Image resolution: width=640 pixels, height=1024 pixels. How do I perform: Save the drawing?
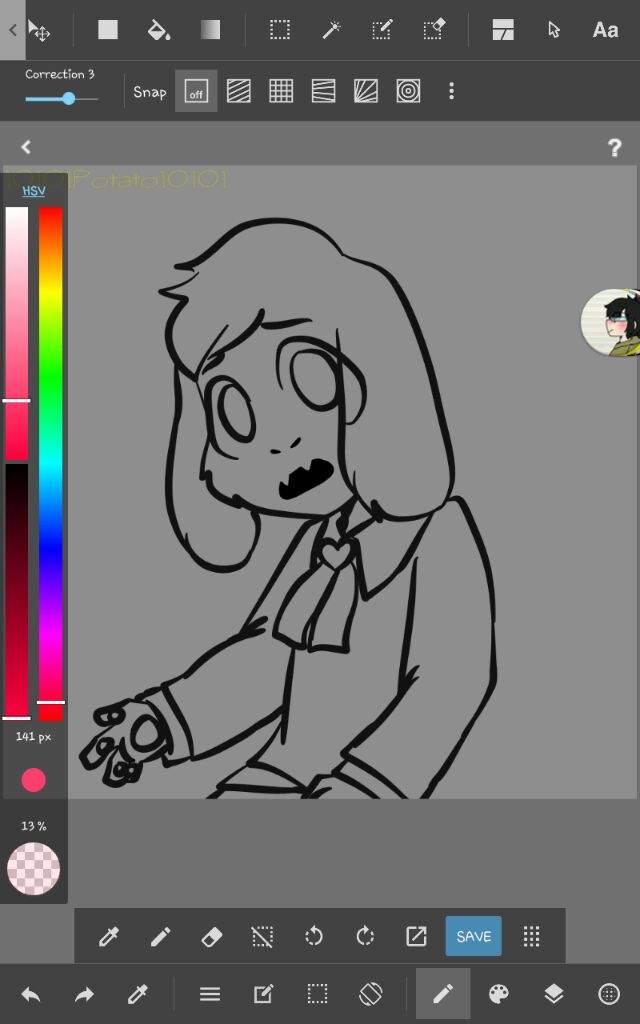click(x=473, y=937)
